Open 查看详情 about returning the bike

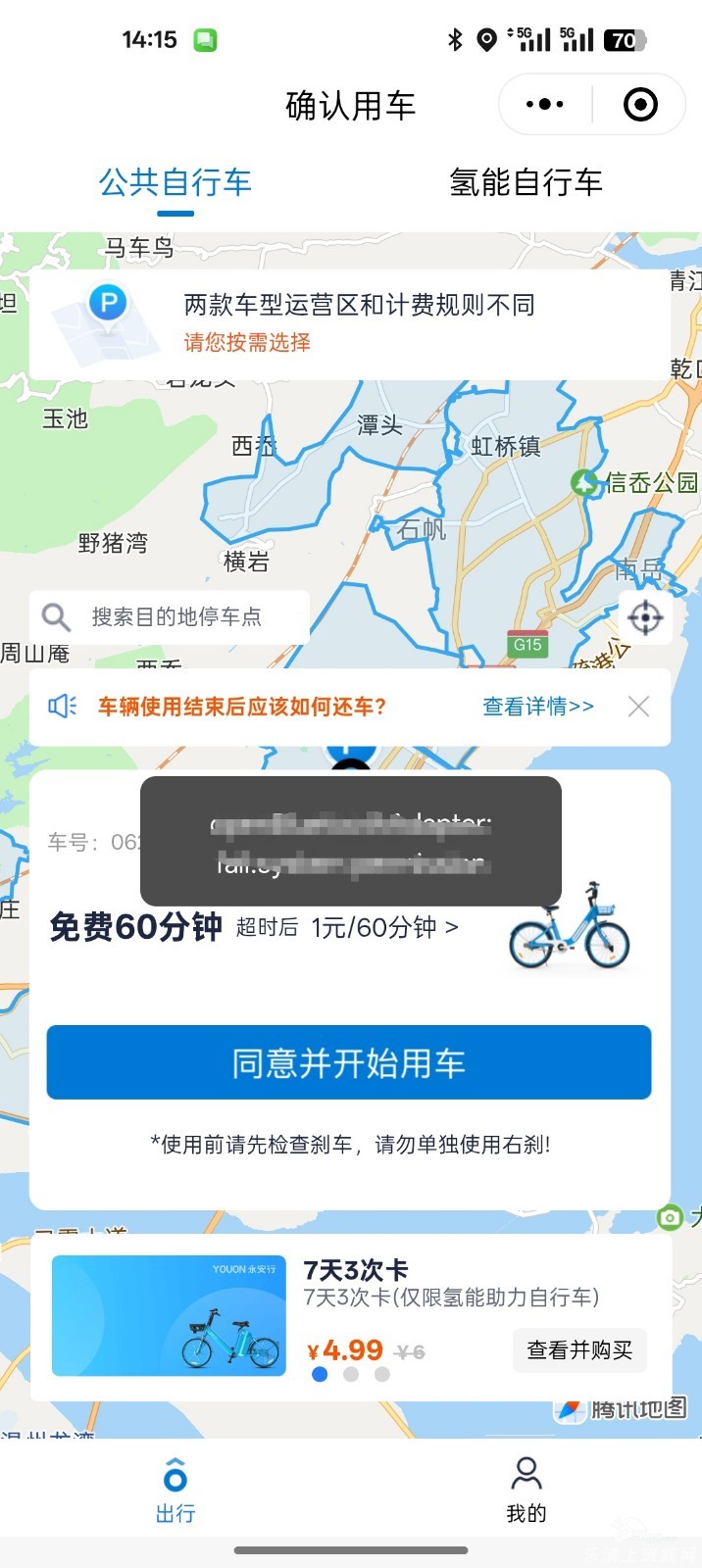[538, 707]
